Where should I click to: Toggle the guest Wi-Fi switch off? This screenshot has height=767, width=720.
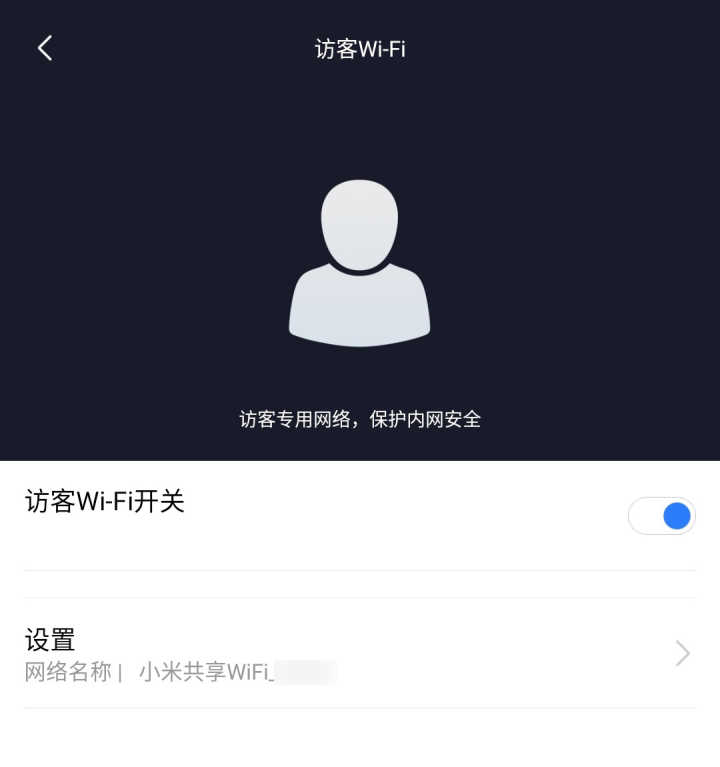click(x=662, y=516)
